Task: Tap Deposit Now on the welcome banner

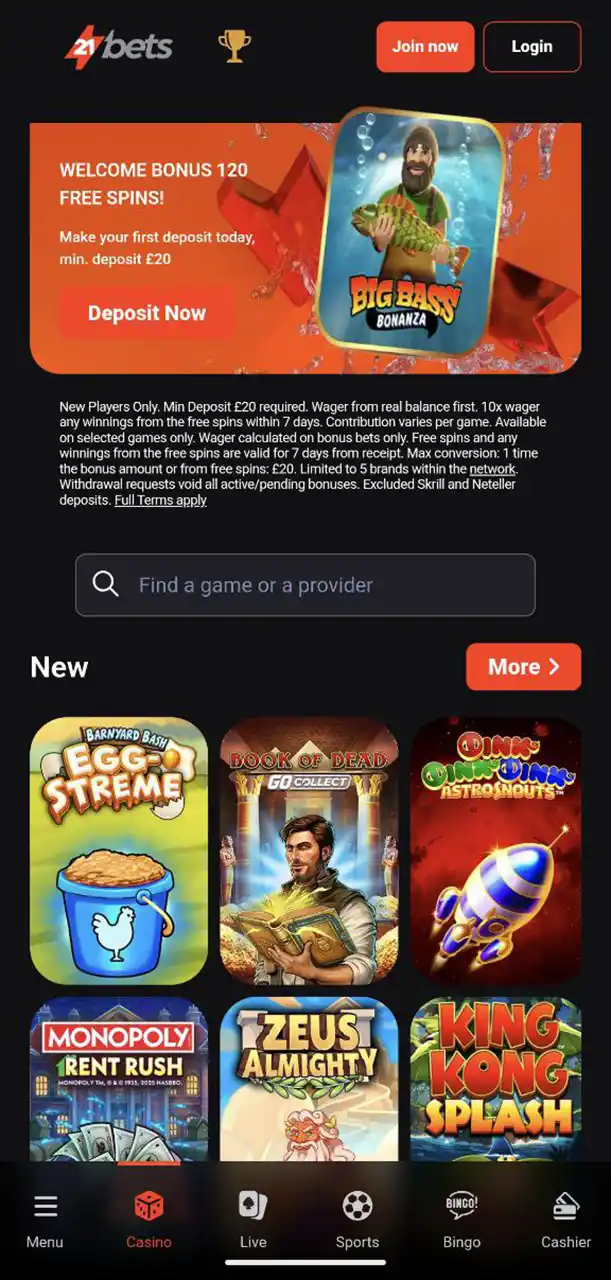Action: [x=147, y=313]
